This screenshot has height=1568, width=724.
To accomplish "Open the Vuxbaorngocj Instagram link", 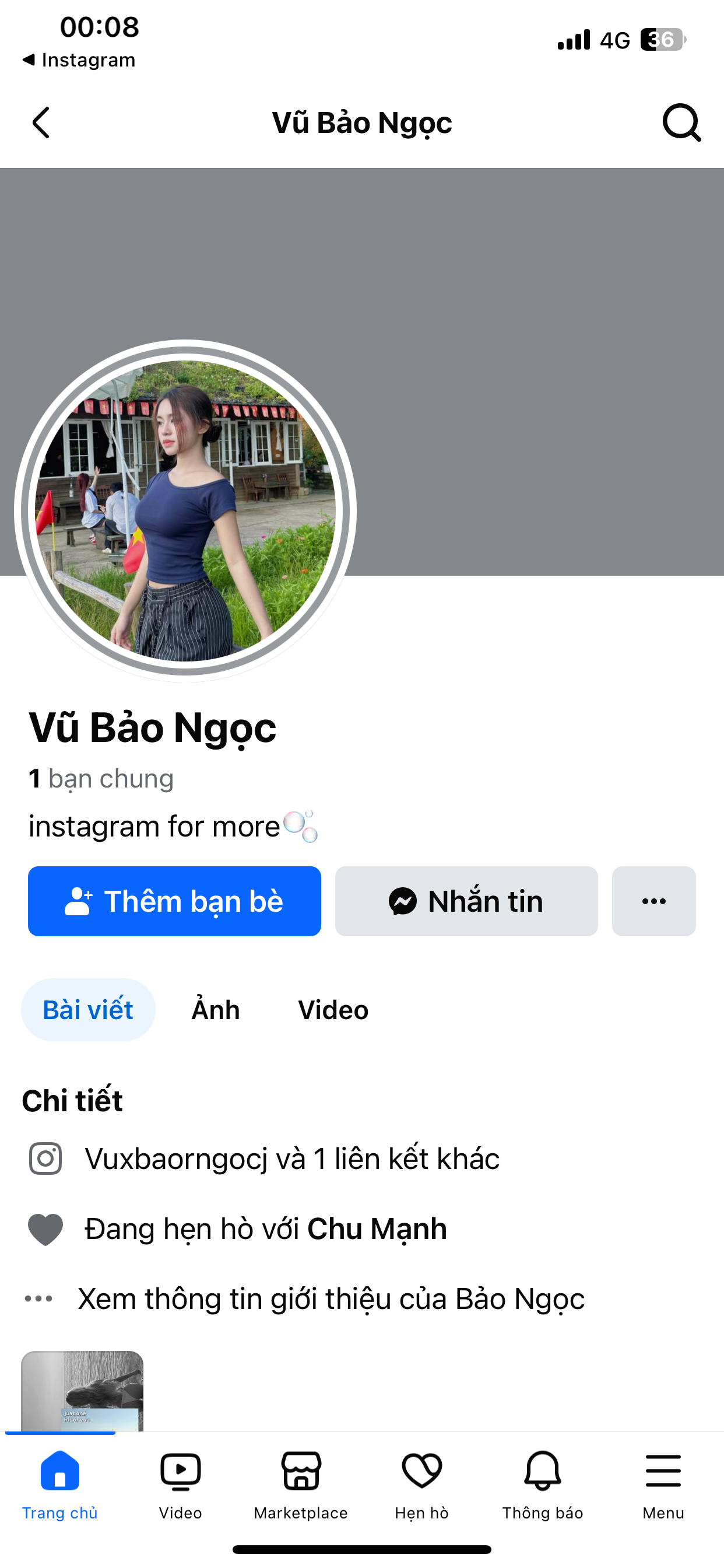I will (176, 1158).
